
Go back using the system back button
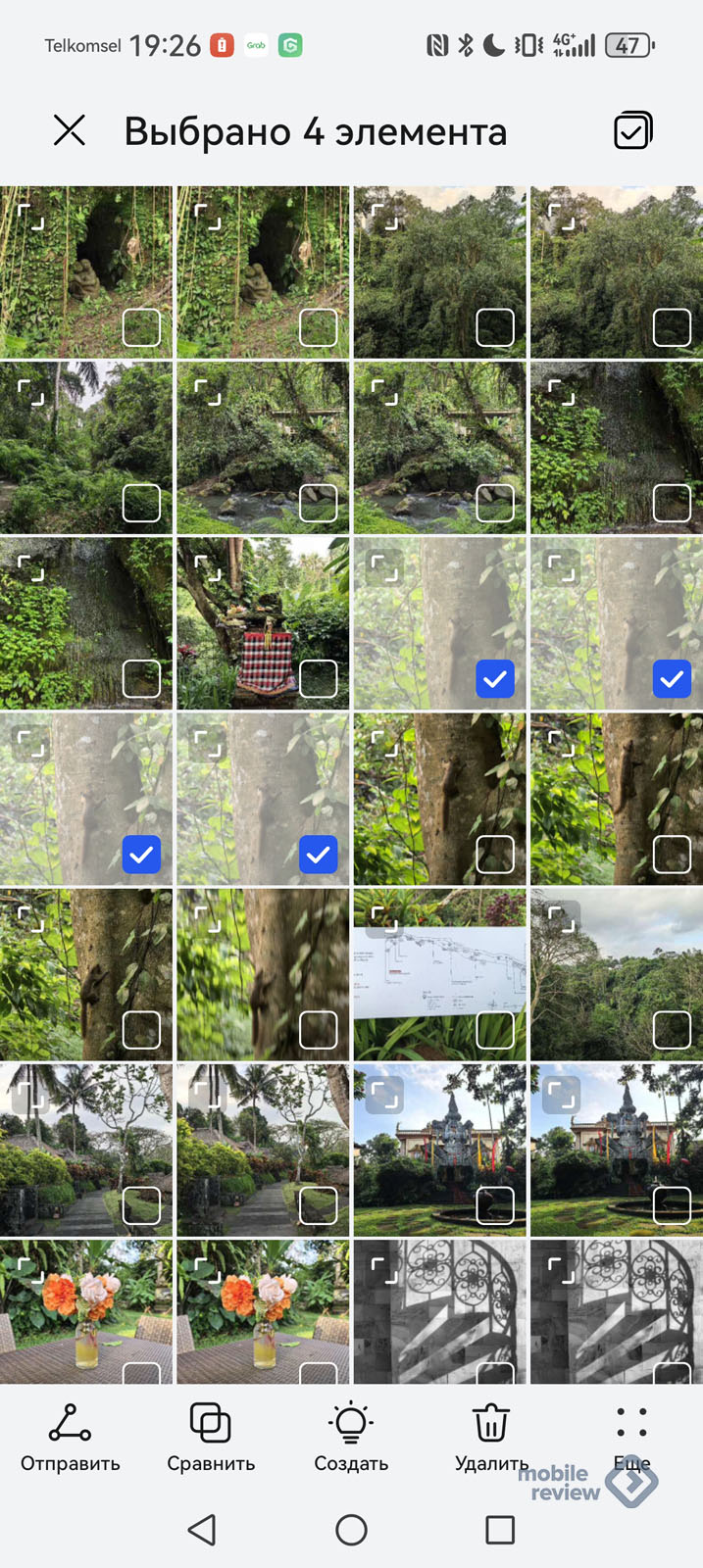click(202, 1529)
